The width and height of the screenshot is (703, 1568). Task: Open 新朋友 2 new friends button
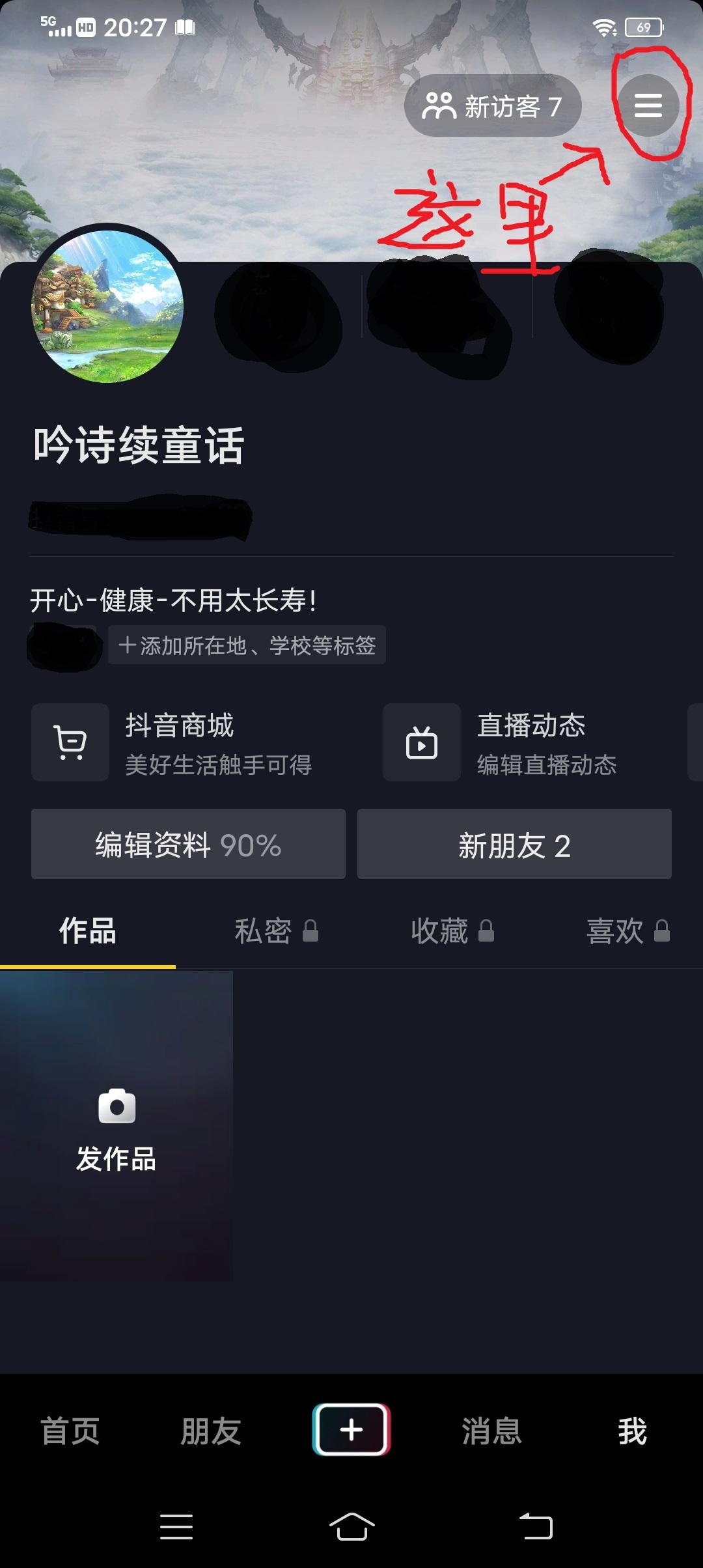pyautogui.click(x=514, y=845)
